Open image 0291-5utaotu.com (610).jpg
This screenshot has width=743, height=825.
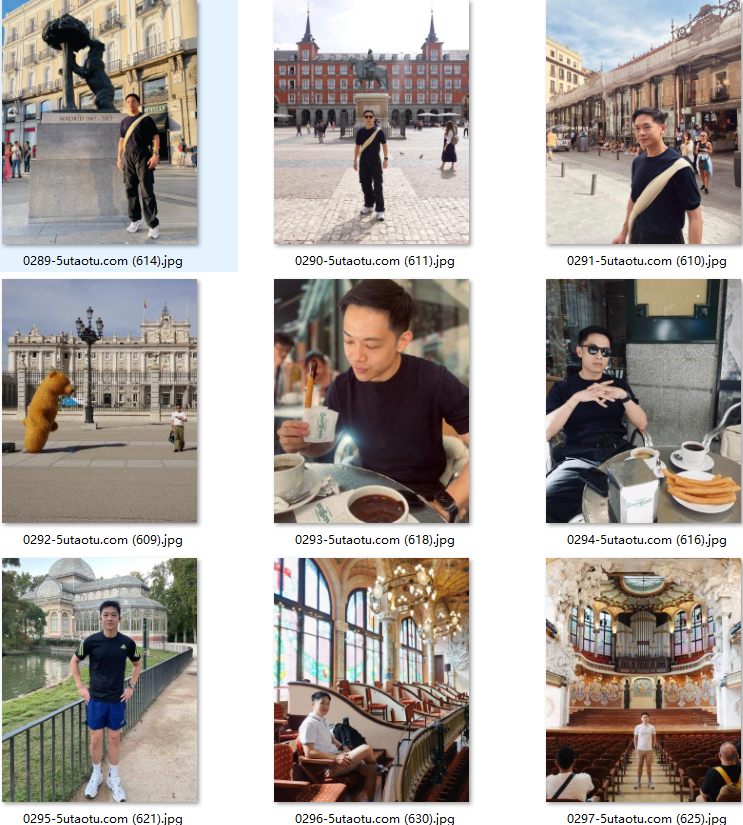click(643, 122)
